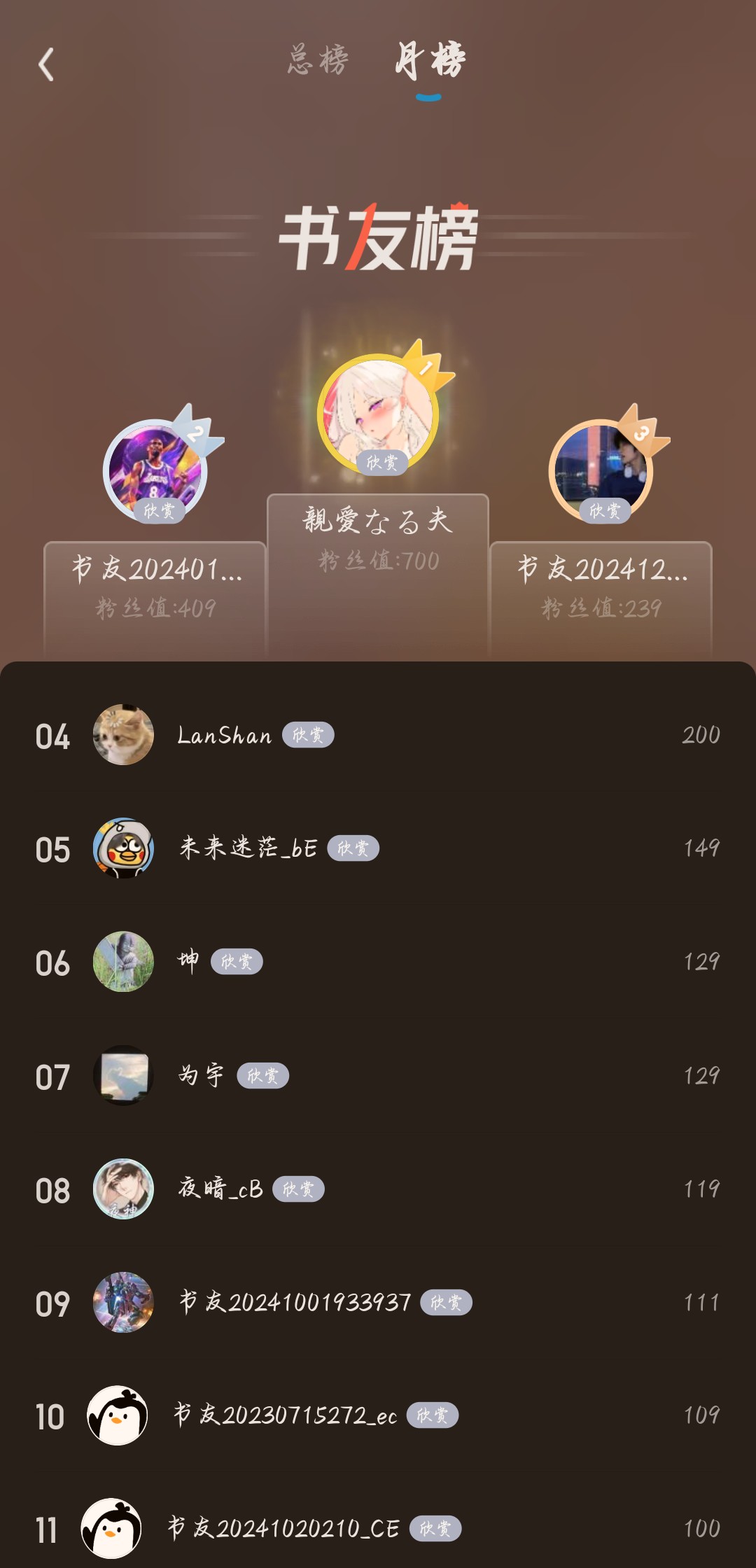This screenshot has height=1568, width=756.
Task: Select the 月榜 tab
Action: click(430, 60)
